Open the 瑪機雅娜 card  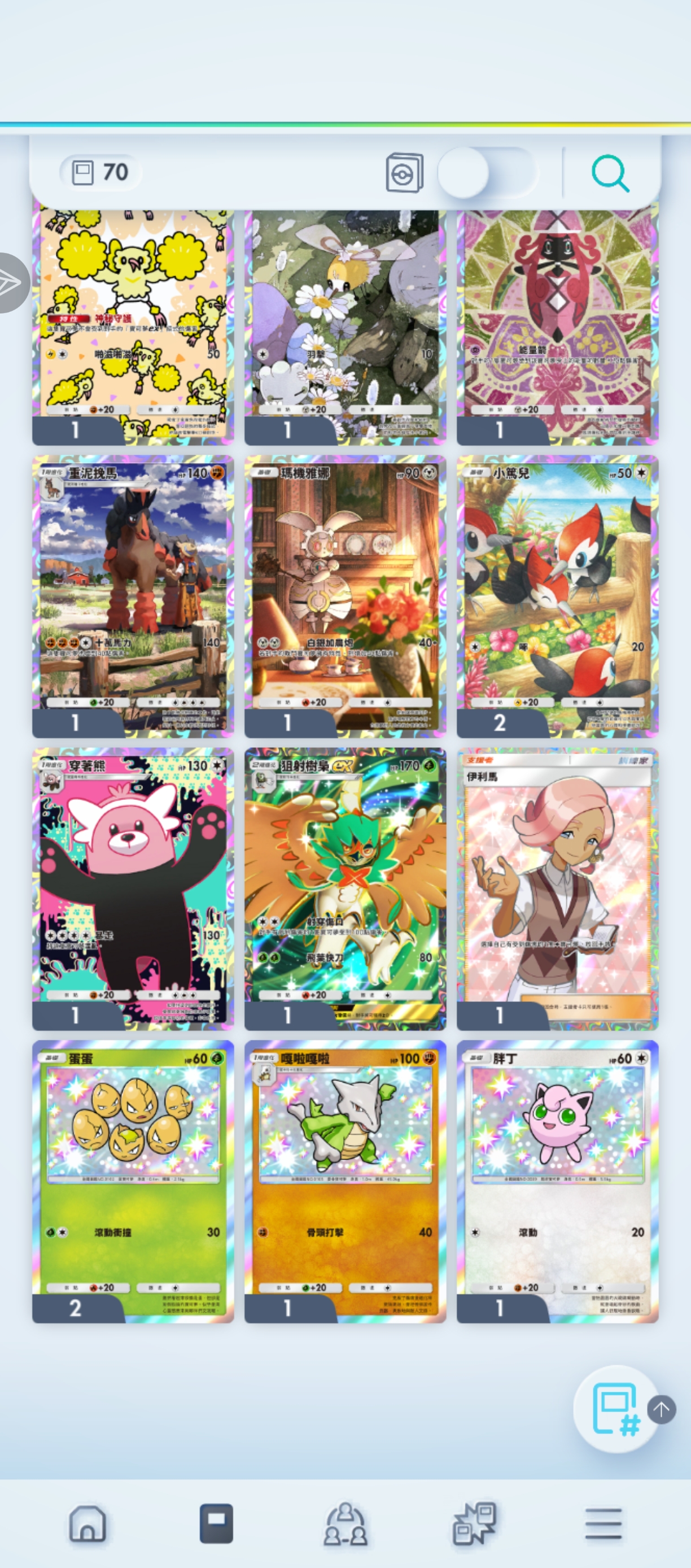pos(345,595)
